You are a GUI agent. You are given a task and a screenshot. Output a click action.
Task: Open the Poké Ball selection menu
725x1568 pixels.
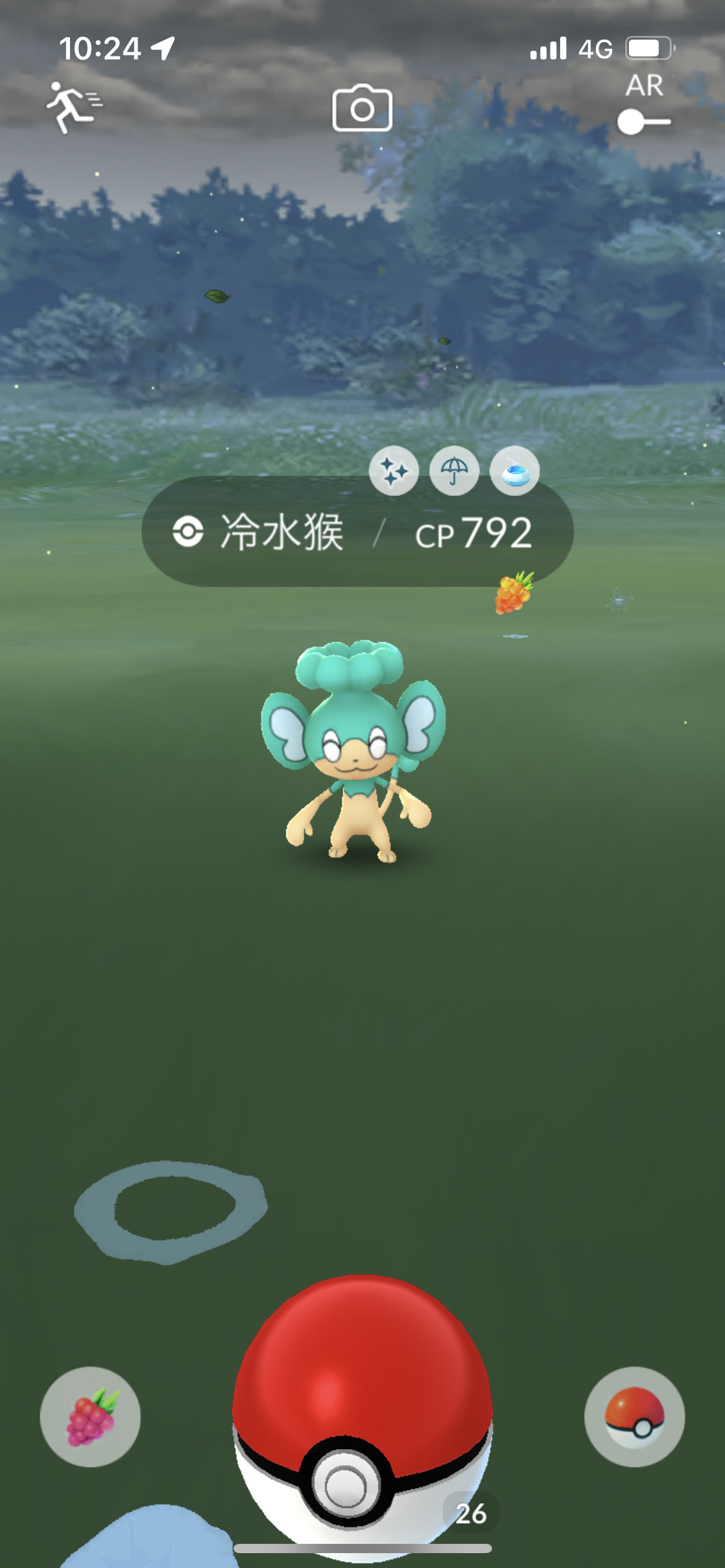click(x=634, y=1416)
